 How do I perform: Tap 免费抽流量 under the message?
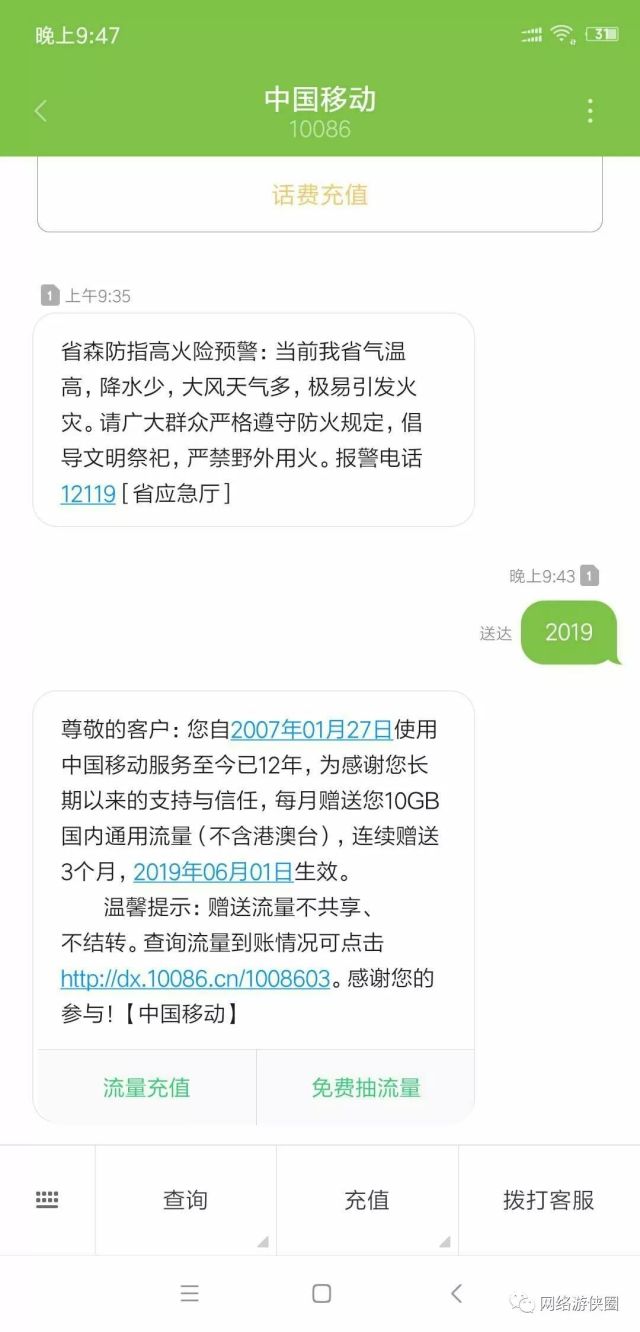[365, 1087]
